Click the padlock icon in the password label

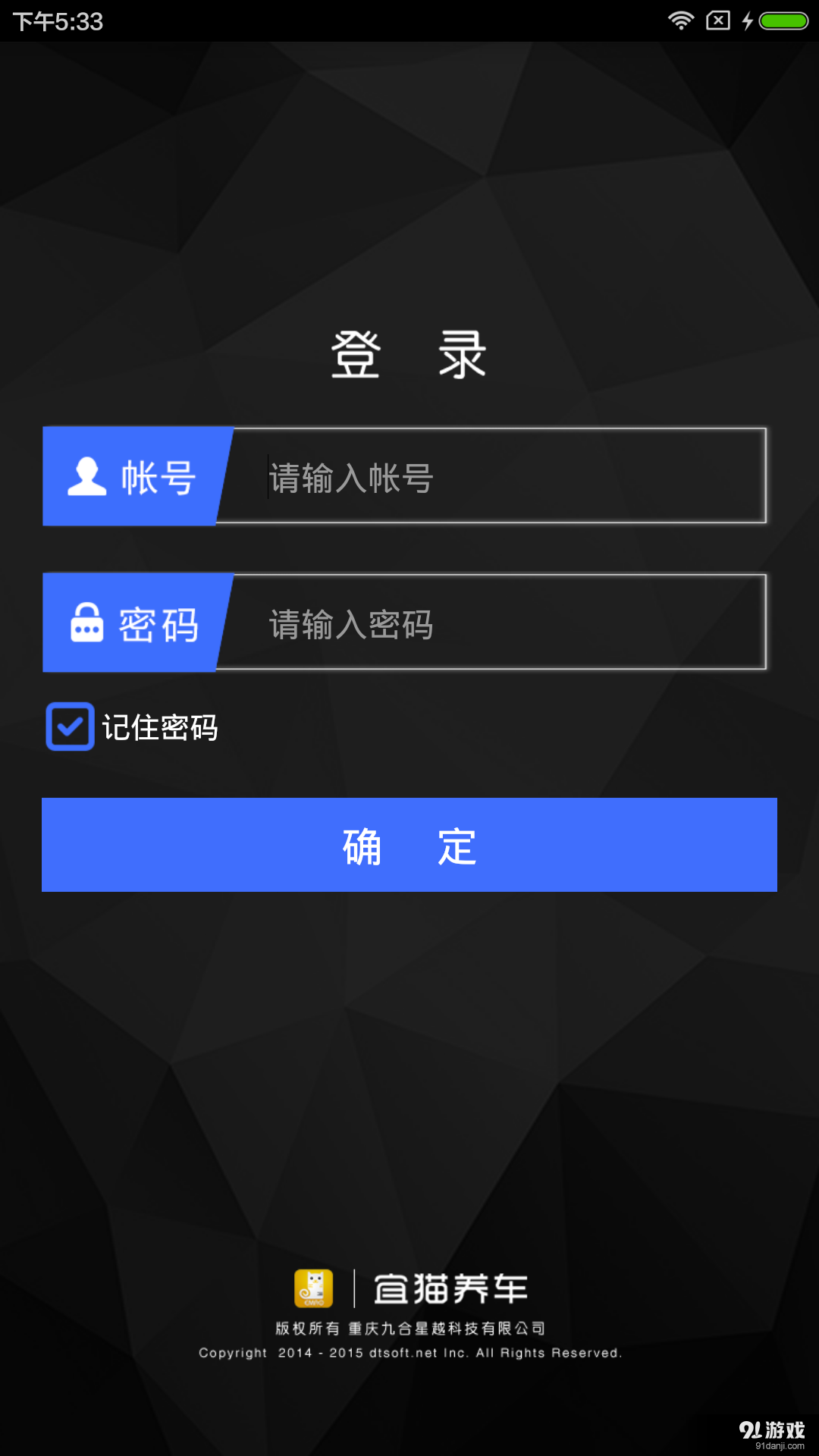coord(86,622)
